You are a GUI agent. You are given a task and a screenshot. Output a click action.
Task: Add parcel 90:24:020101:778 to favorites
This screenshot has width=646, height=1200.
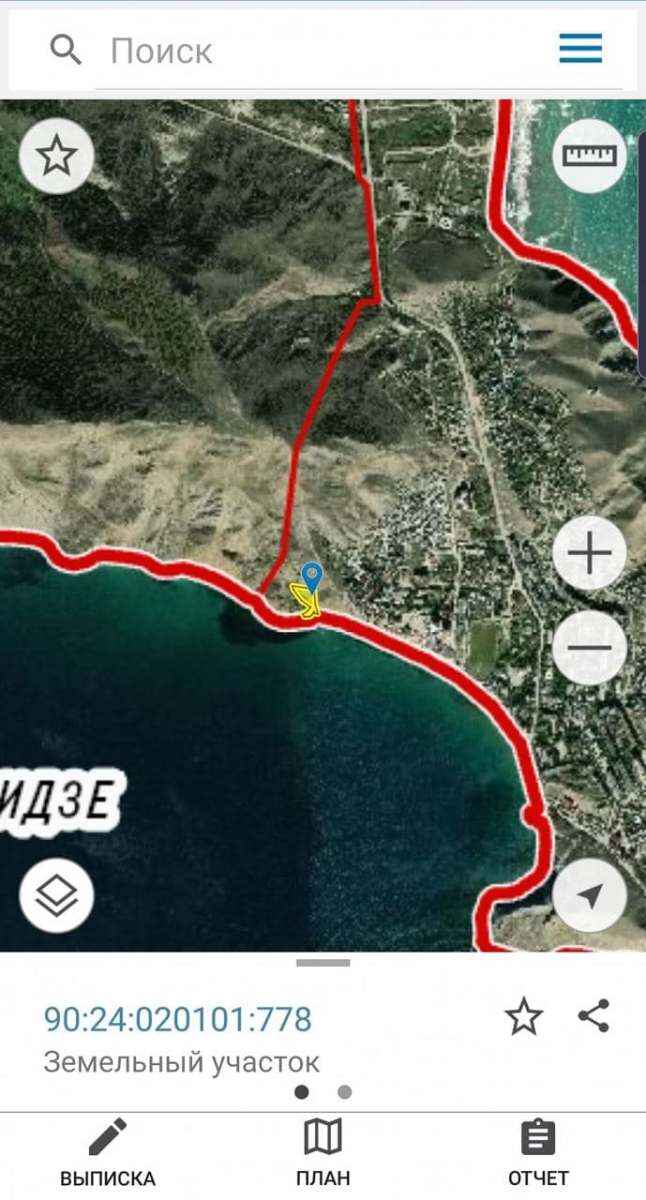coord(523,1018)
